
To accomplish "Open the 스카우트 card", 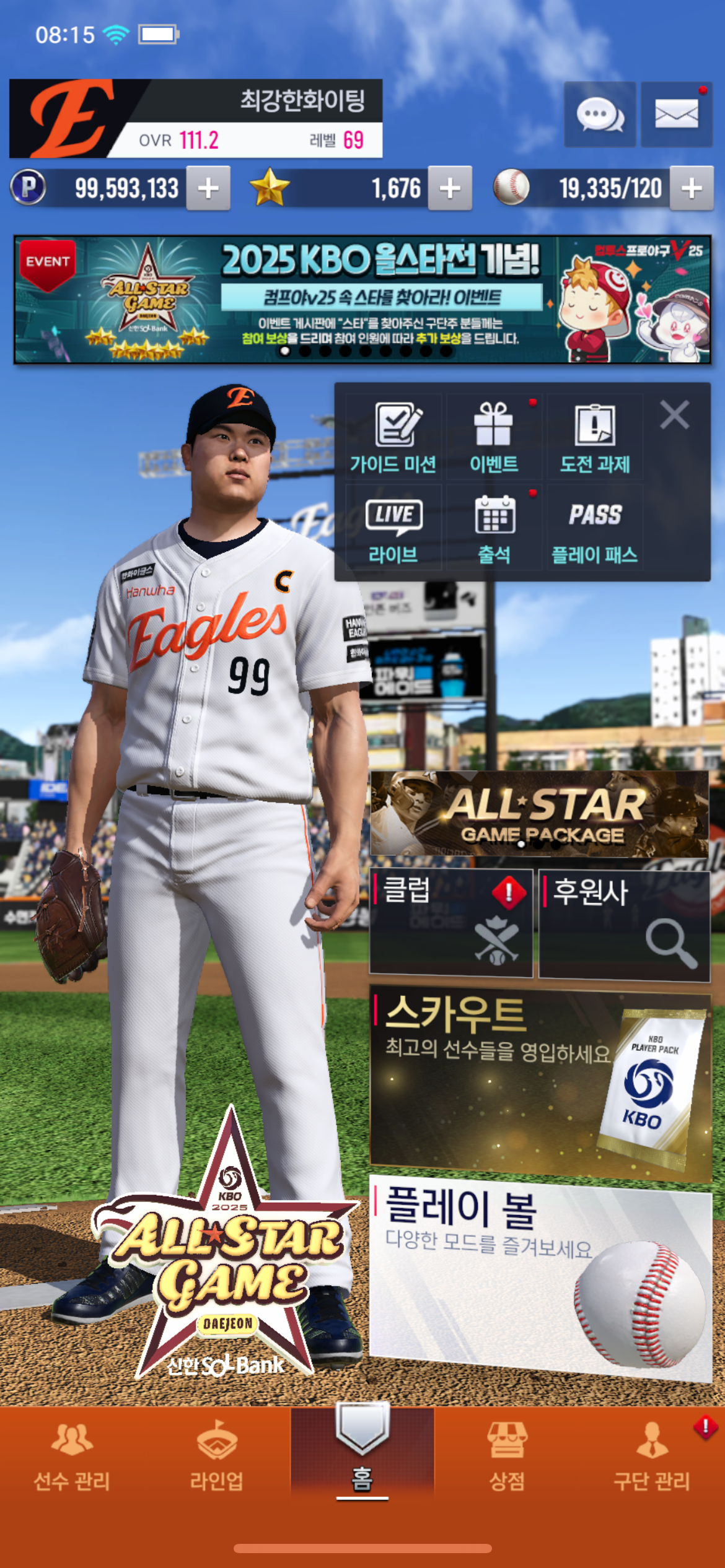I will click(x=540, y=1084).
